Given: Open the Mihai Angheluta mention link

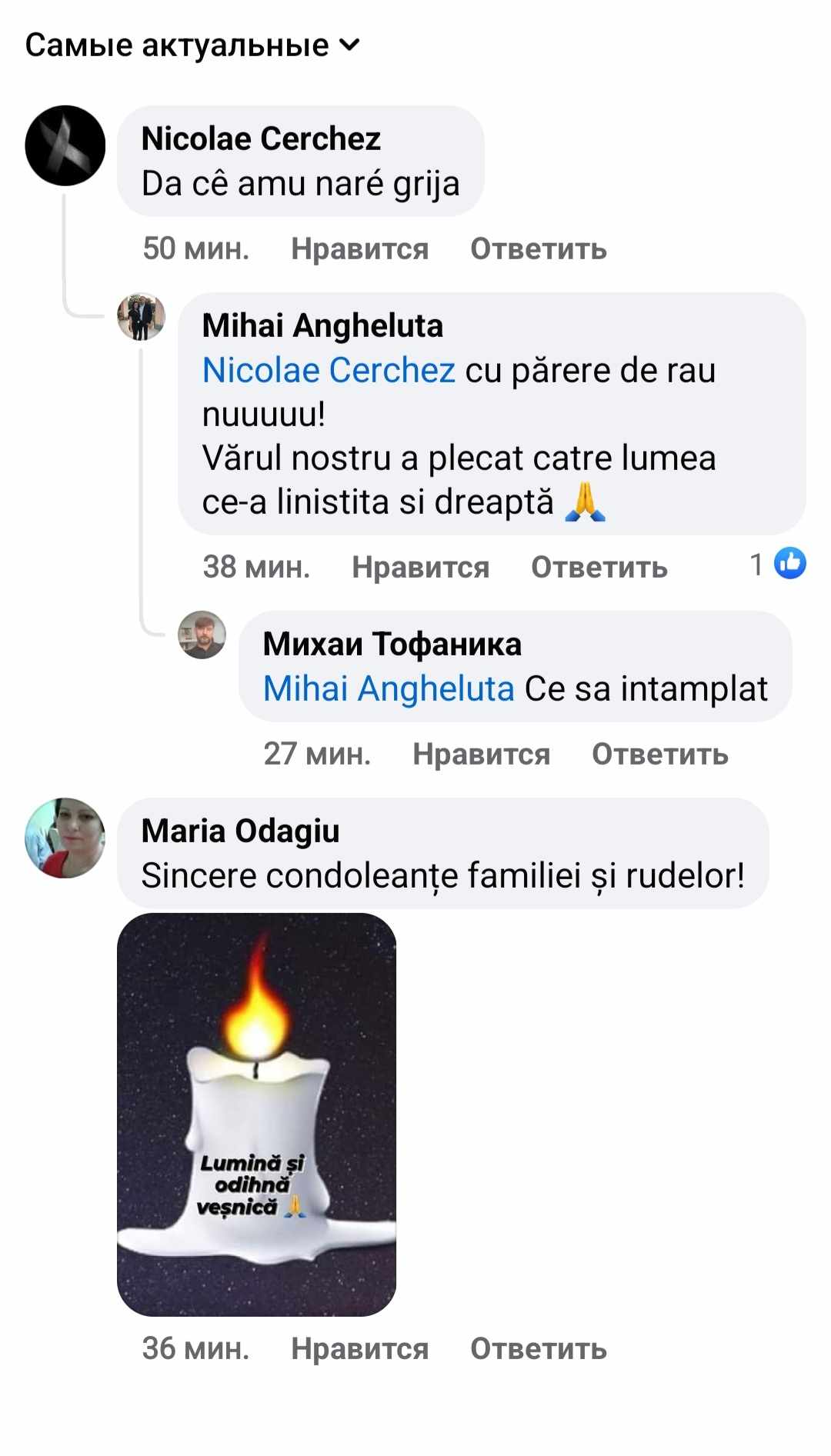Looking at the screenshot, I should pos(389,688).
